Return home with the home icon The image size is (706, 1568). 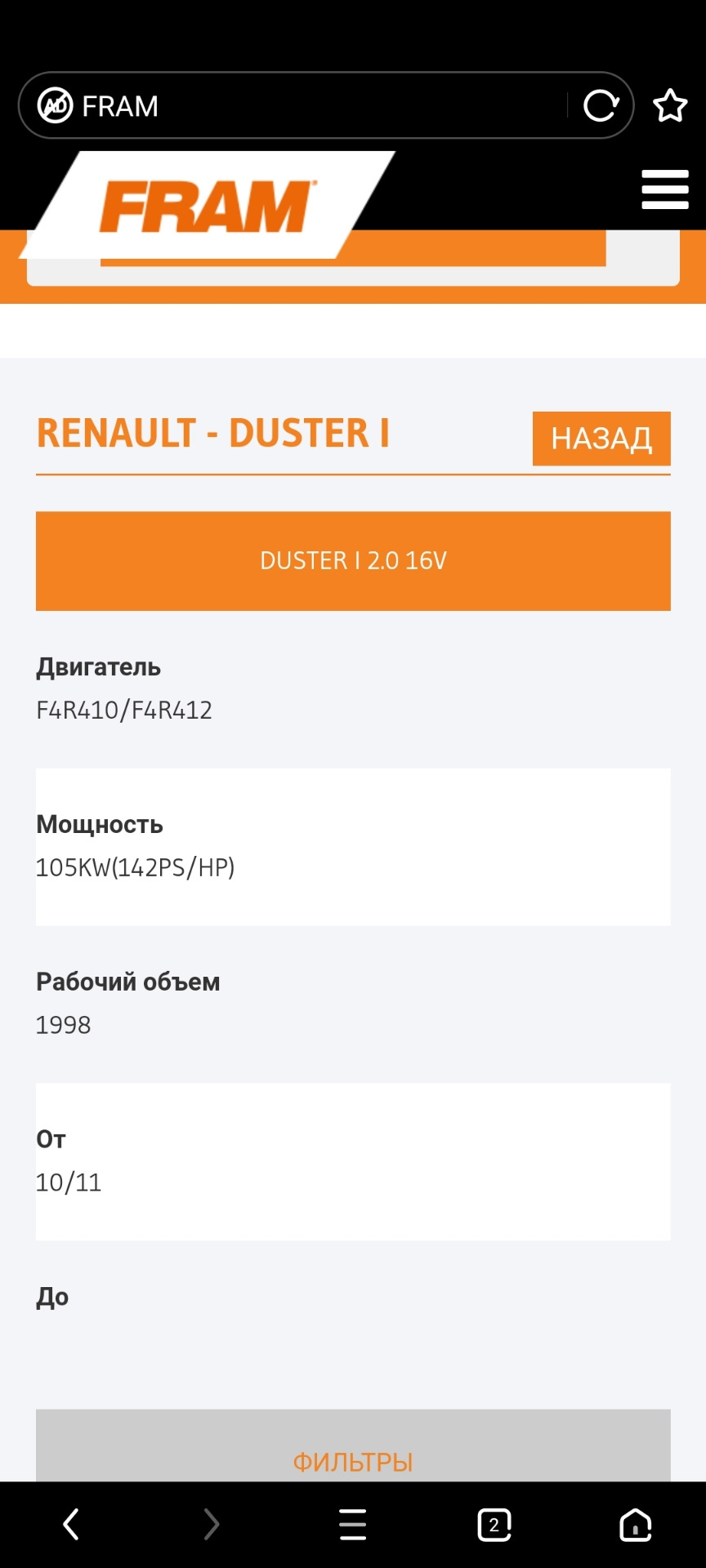click(635, 1522)
